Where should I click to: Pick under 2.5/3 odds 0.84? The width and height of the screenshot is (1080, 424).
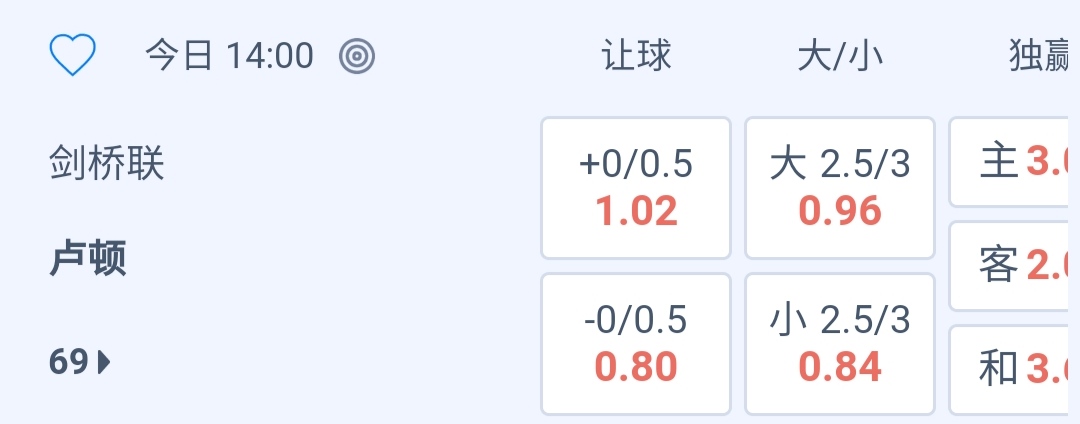click(x=840, y=344)
